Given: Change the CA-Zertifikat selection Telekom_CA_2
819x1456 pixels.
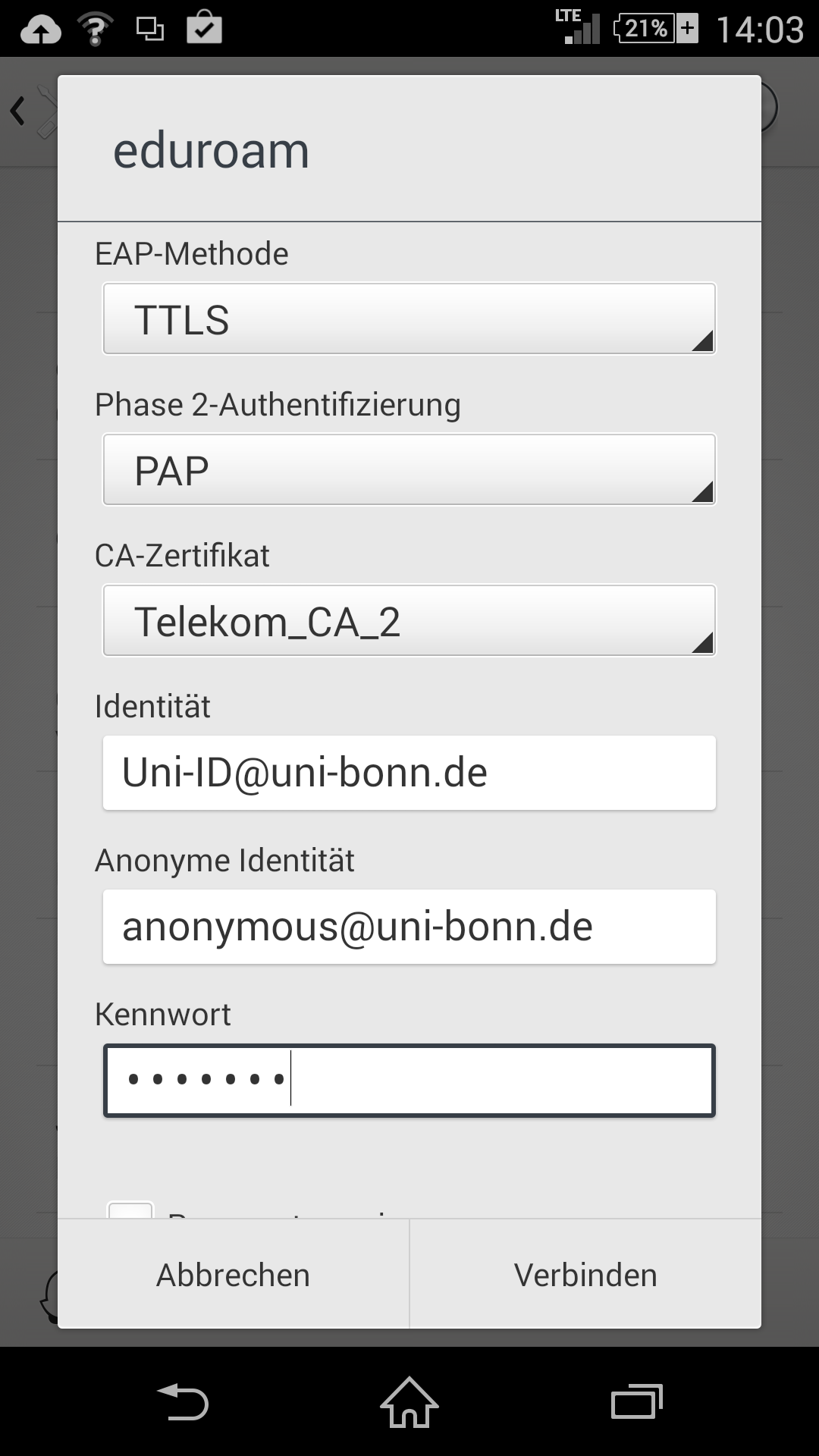Looking at the screenshot, I should tap(409, 620).
